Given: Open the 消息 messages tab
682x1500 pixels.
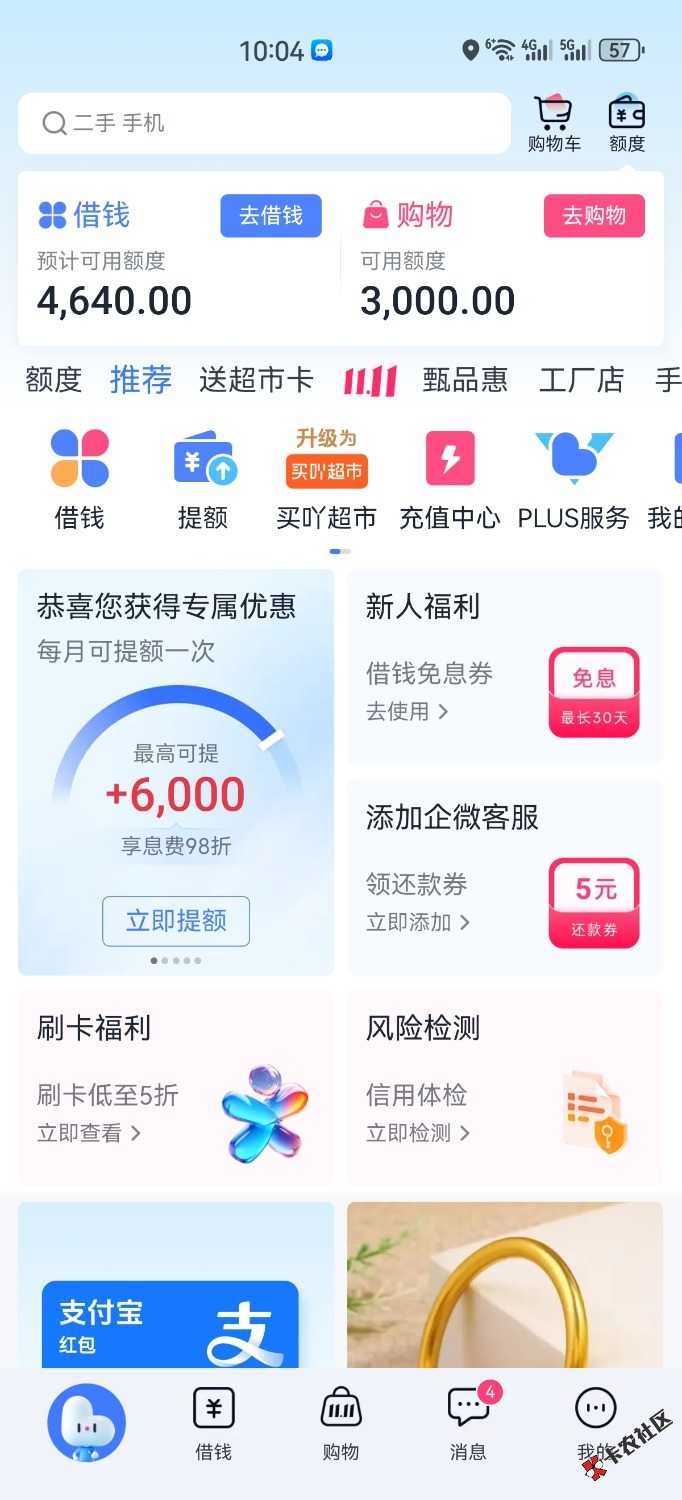Looking at the screenshot, I should tap(468, 1424).
